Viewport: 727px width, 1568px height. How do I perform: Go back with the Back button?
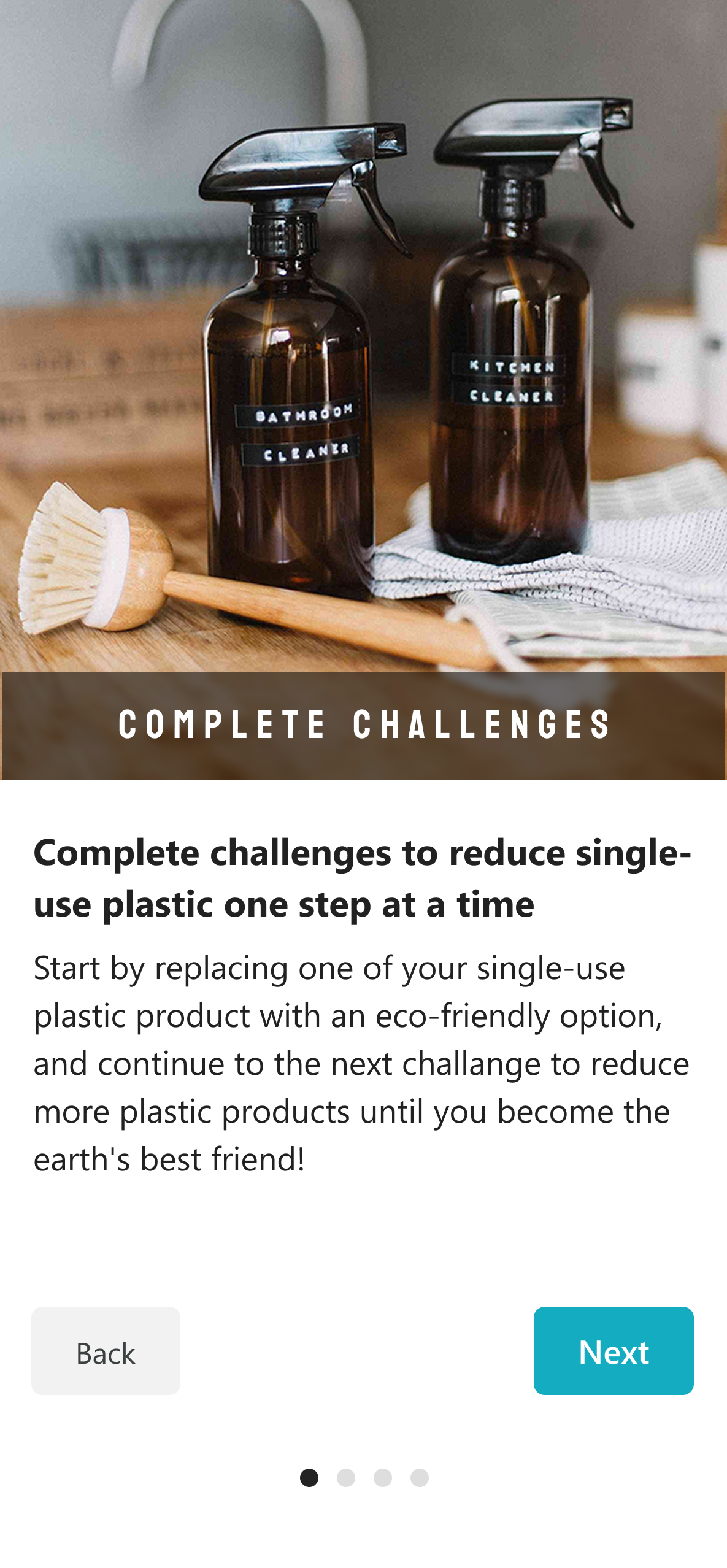click(x=106, y=1351)
